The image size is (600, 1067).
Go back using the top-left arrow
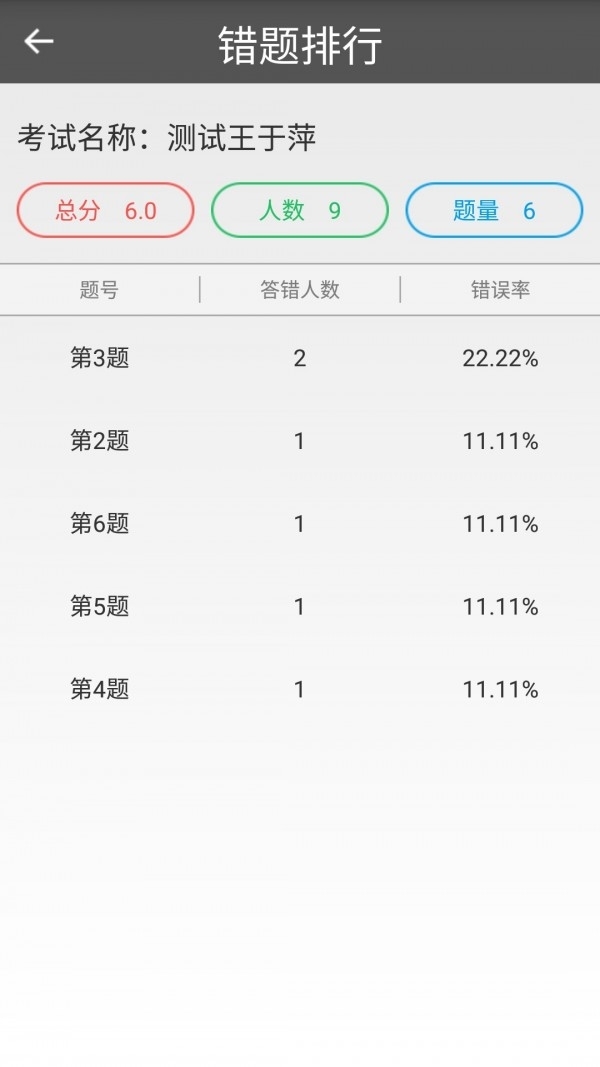(x=39, y=42)
